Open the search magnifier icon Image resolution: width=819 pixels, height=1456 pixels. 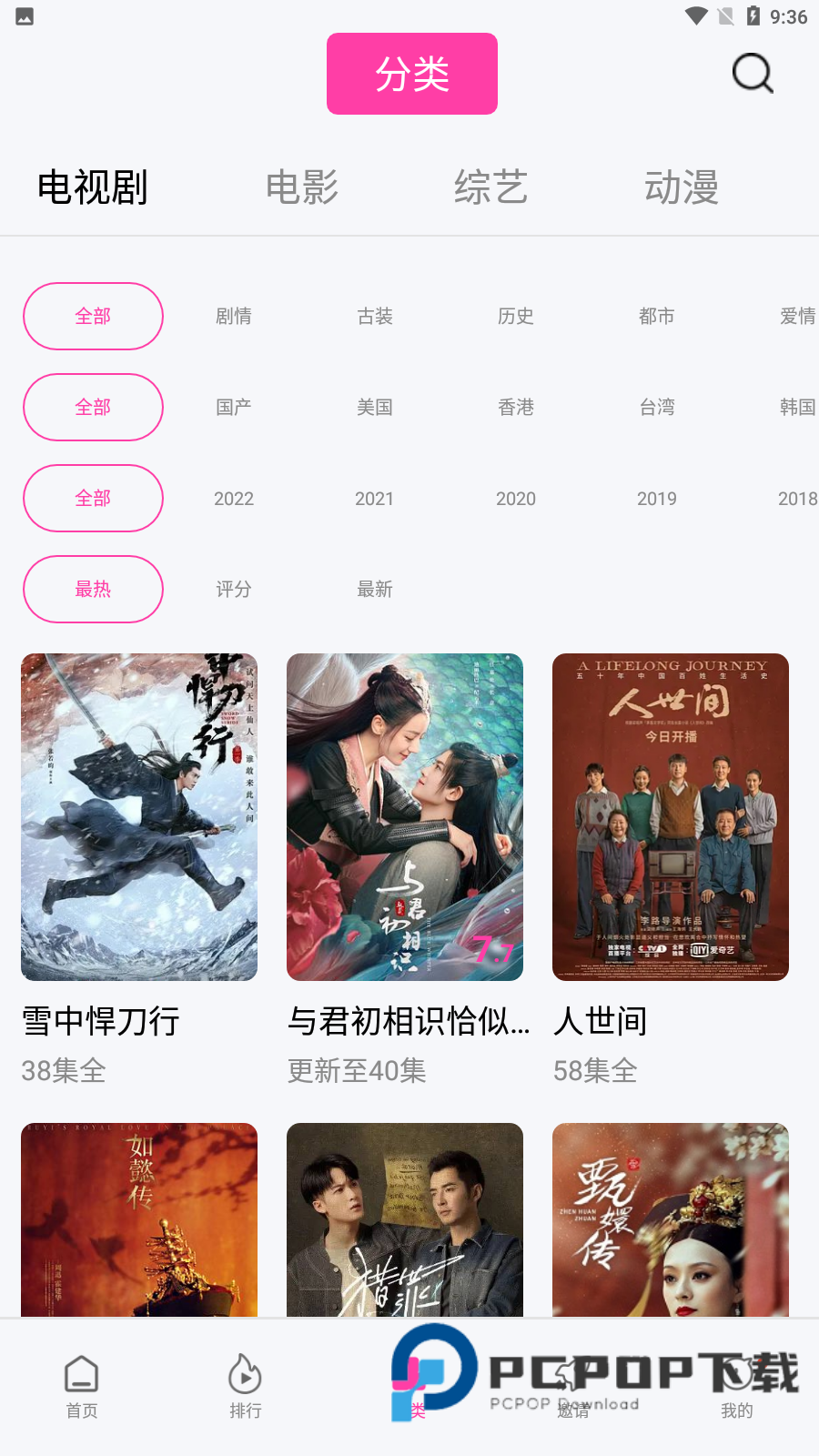click(x=752, y=74)
